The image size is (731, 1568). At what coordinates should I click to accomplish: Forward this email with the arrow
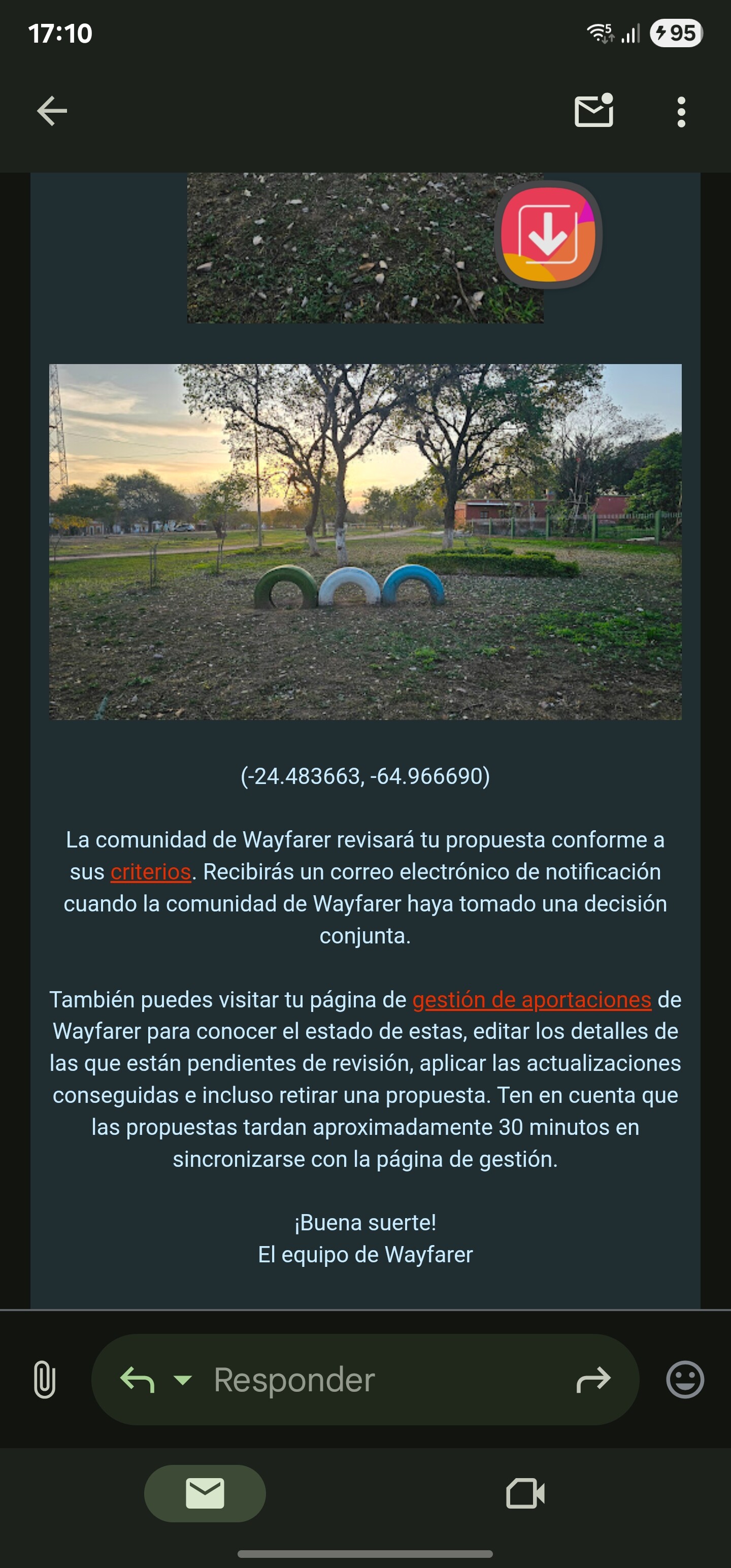point(593,1379)
